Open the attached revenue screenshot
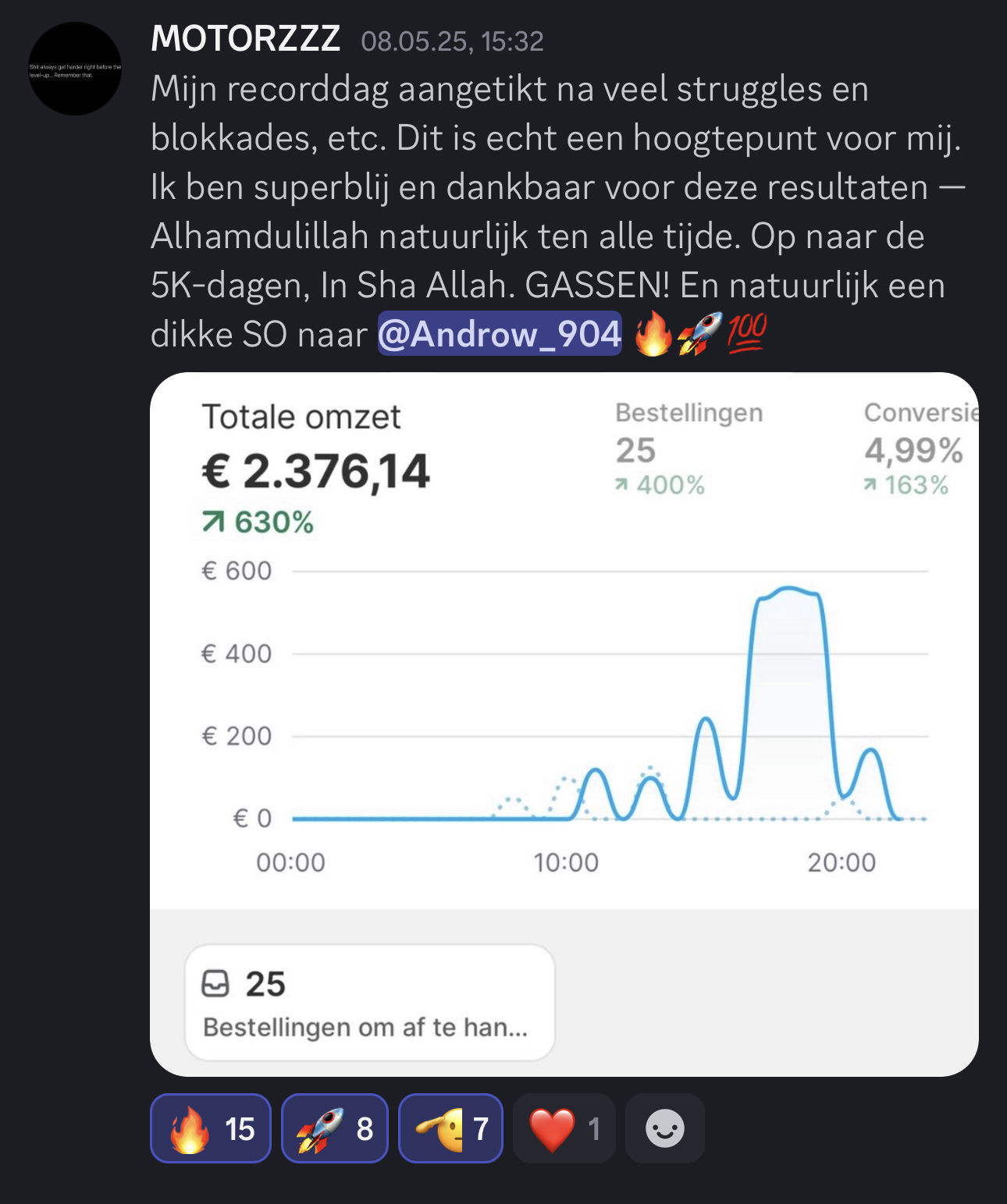Image resolution: width=1007 pixels, height=1204 pixels. click(564, 724)
